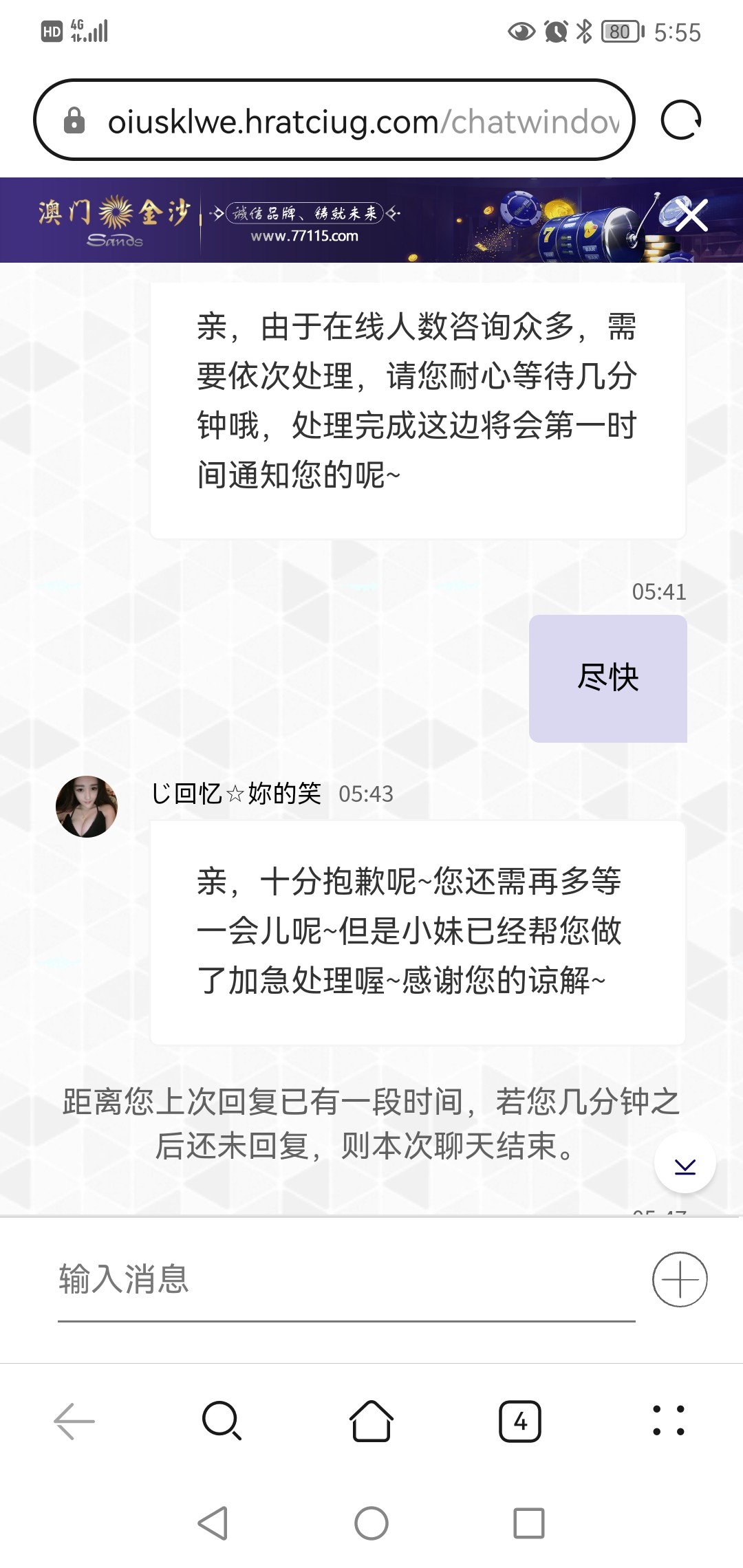Dismiss the Sands casino banner ad

tap(693, 217)
